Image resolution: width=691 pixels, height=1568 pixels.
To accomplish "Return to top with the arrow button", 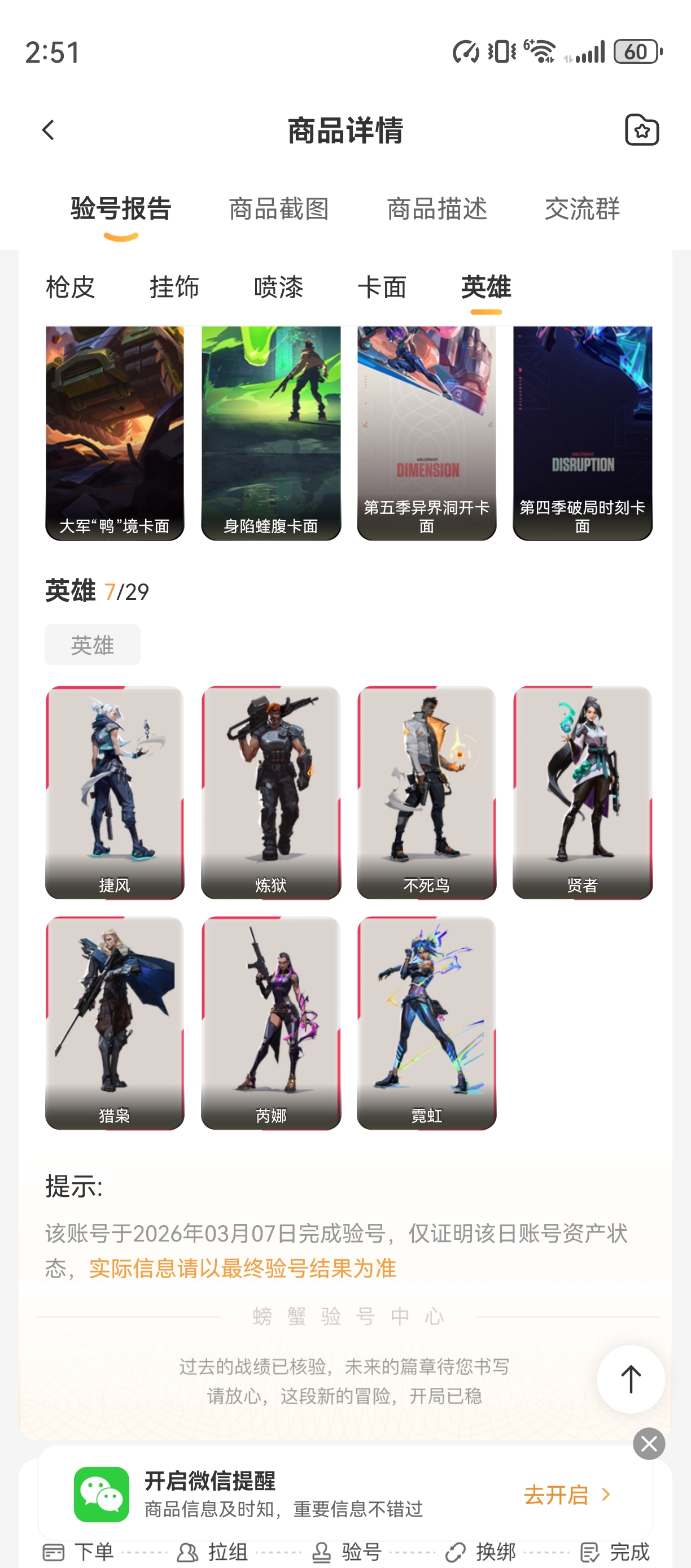I will [630, 1379].
